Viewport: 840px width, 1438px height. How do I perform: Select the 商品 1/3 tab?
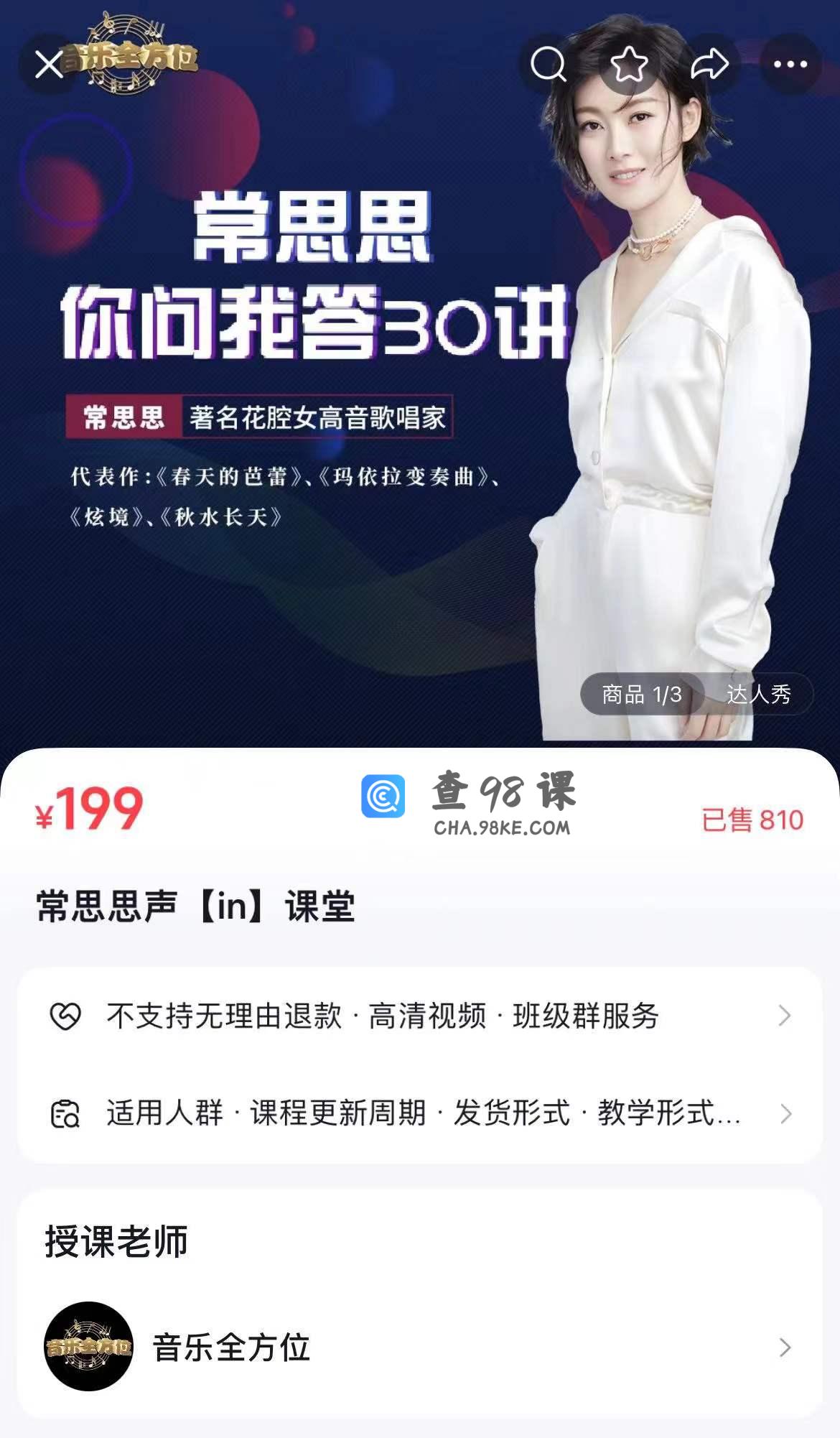pos(641,694)
